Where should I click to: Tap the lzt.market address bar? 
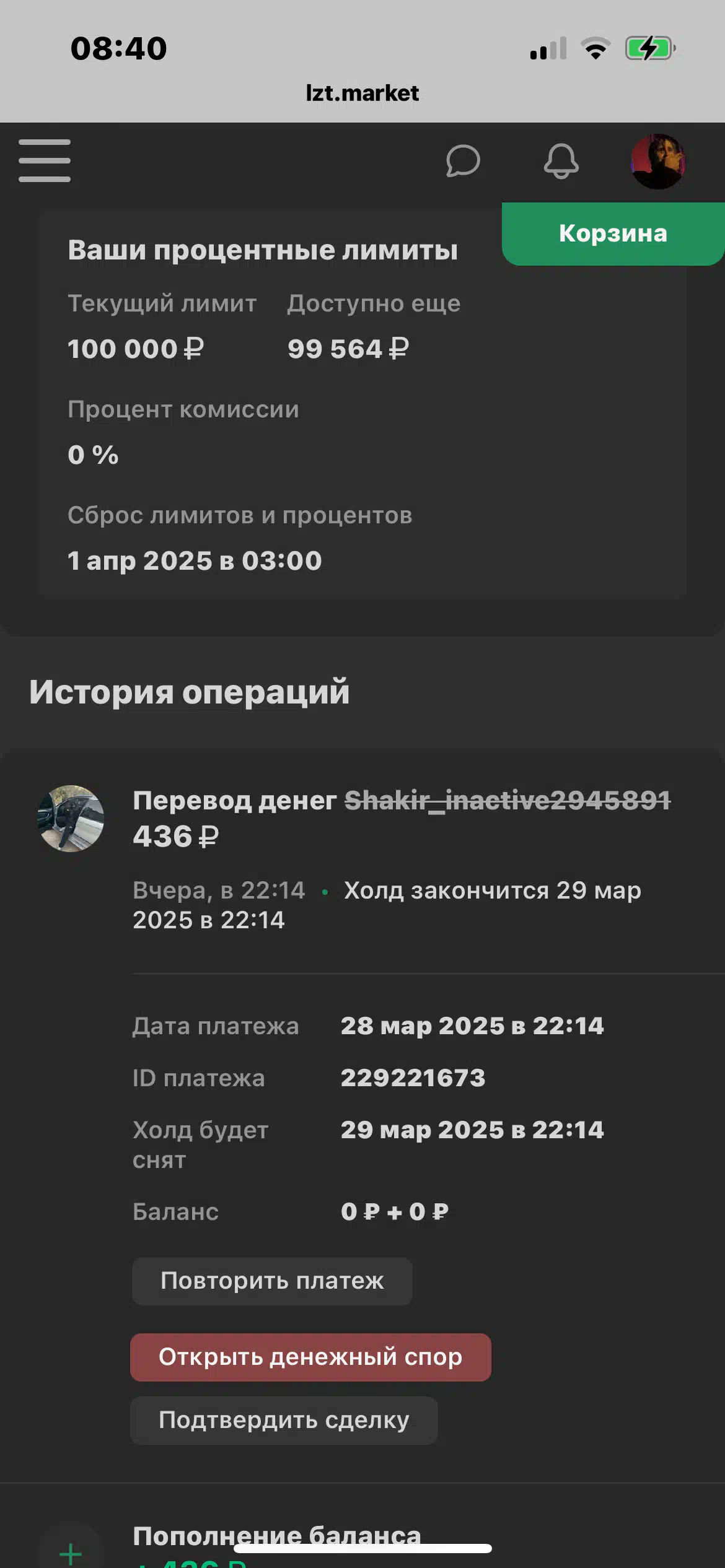click(x=362, y=93)
